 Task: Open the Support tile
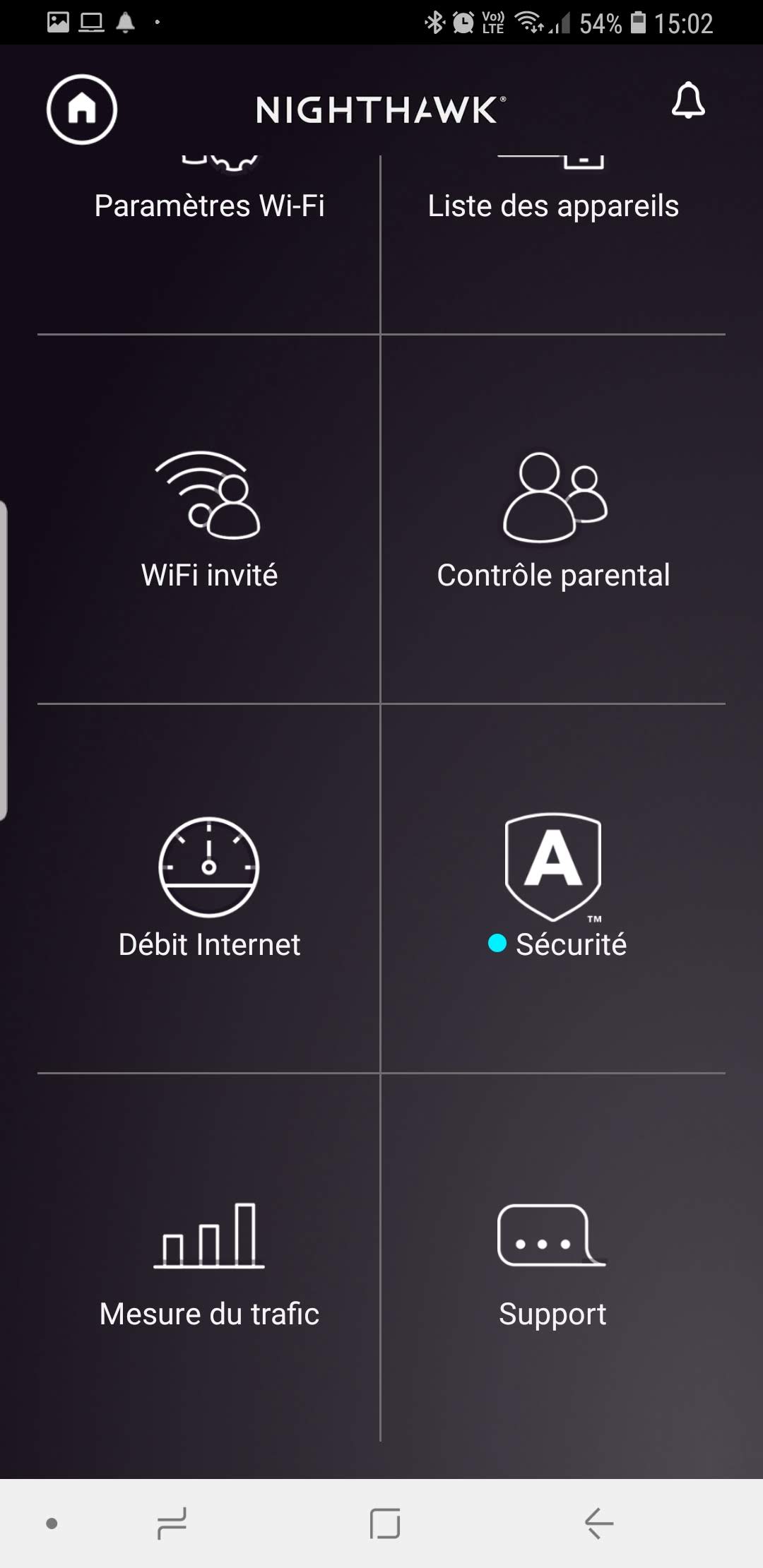[x=553, y=1258]
